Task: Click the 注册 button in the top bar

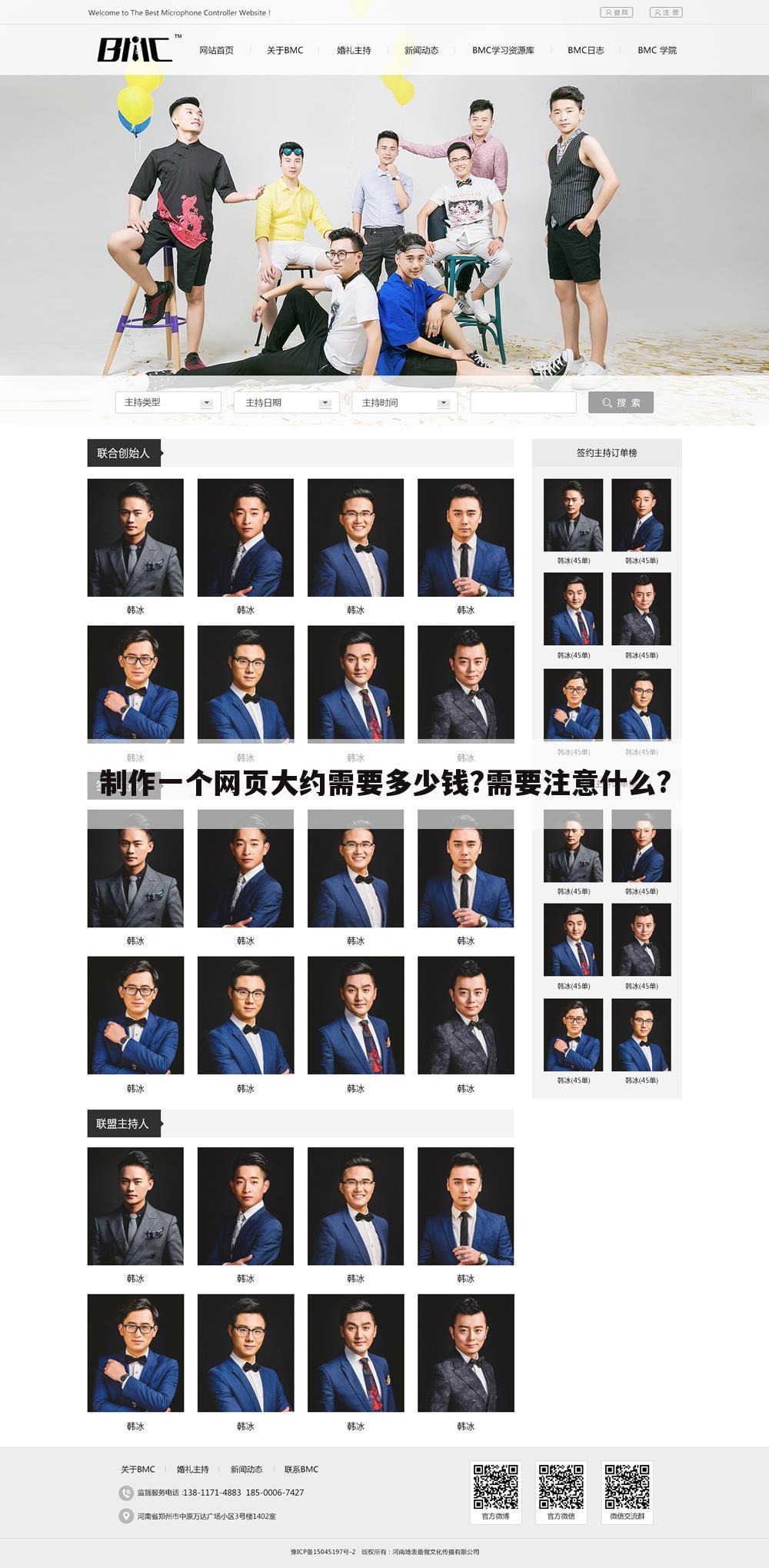Action: point(665,12)
